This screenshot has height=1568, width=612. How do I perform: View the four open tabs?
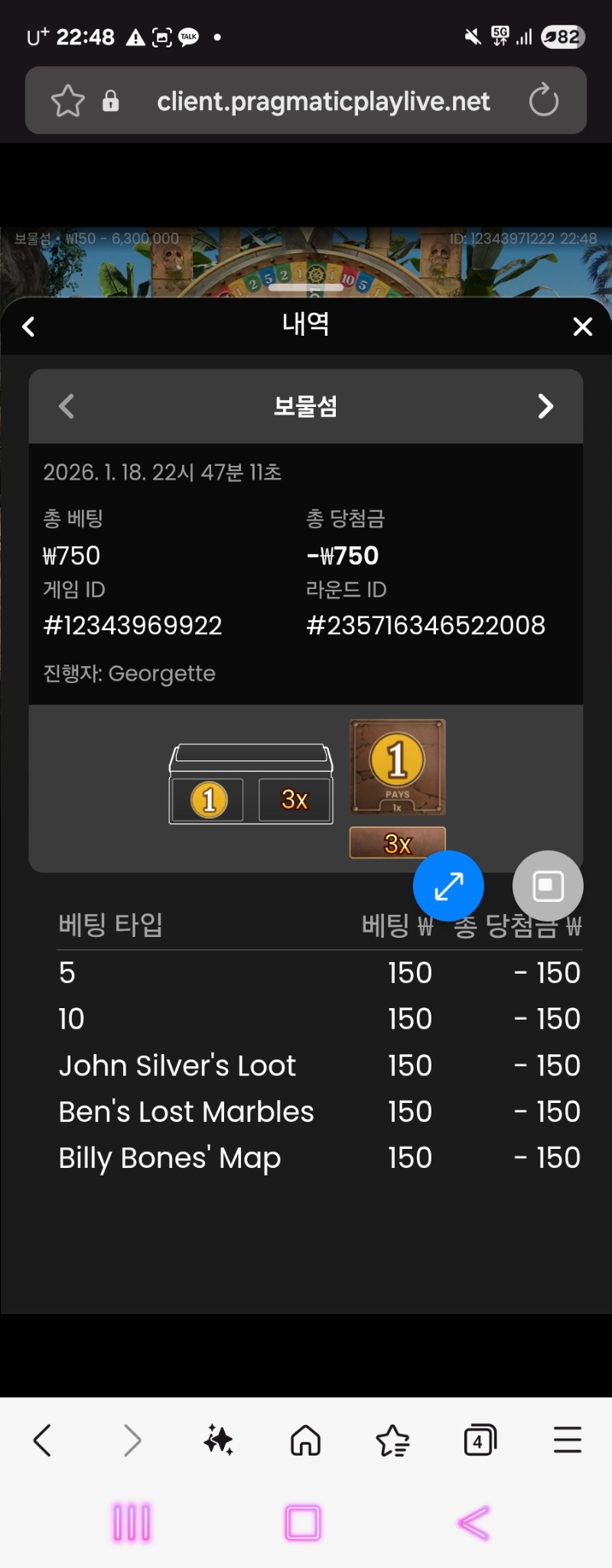point(480,1441)
